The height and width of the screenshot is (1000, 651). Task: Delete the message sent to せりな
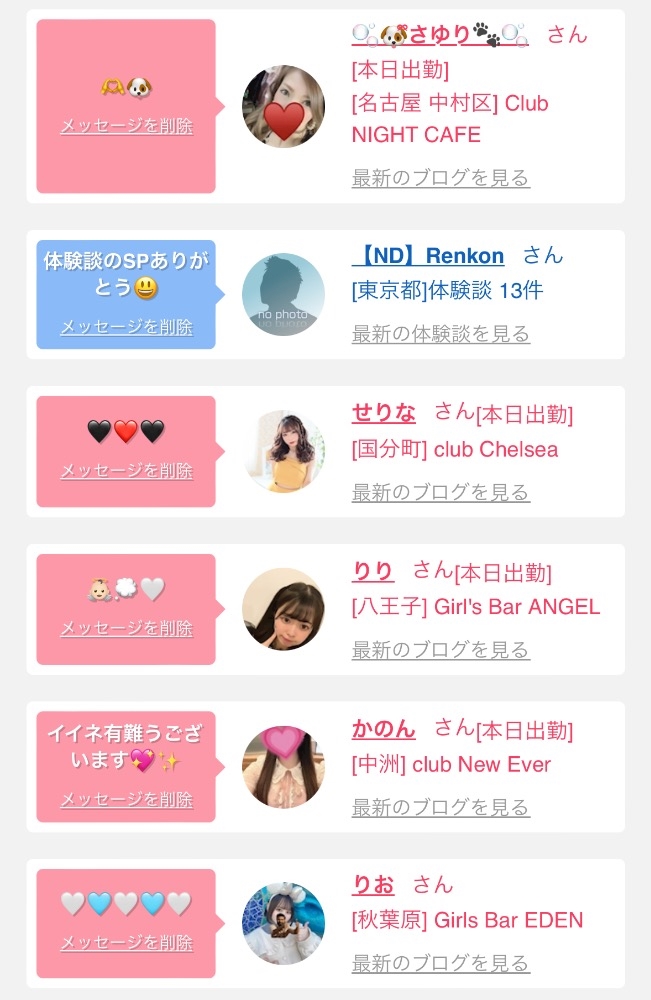[126, 470]
